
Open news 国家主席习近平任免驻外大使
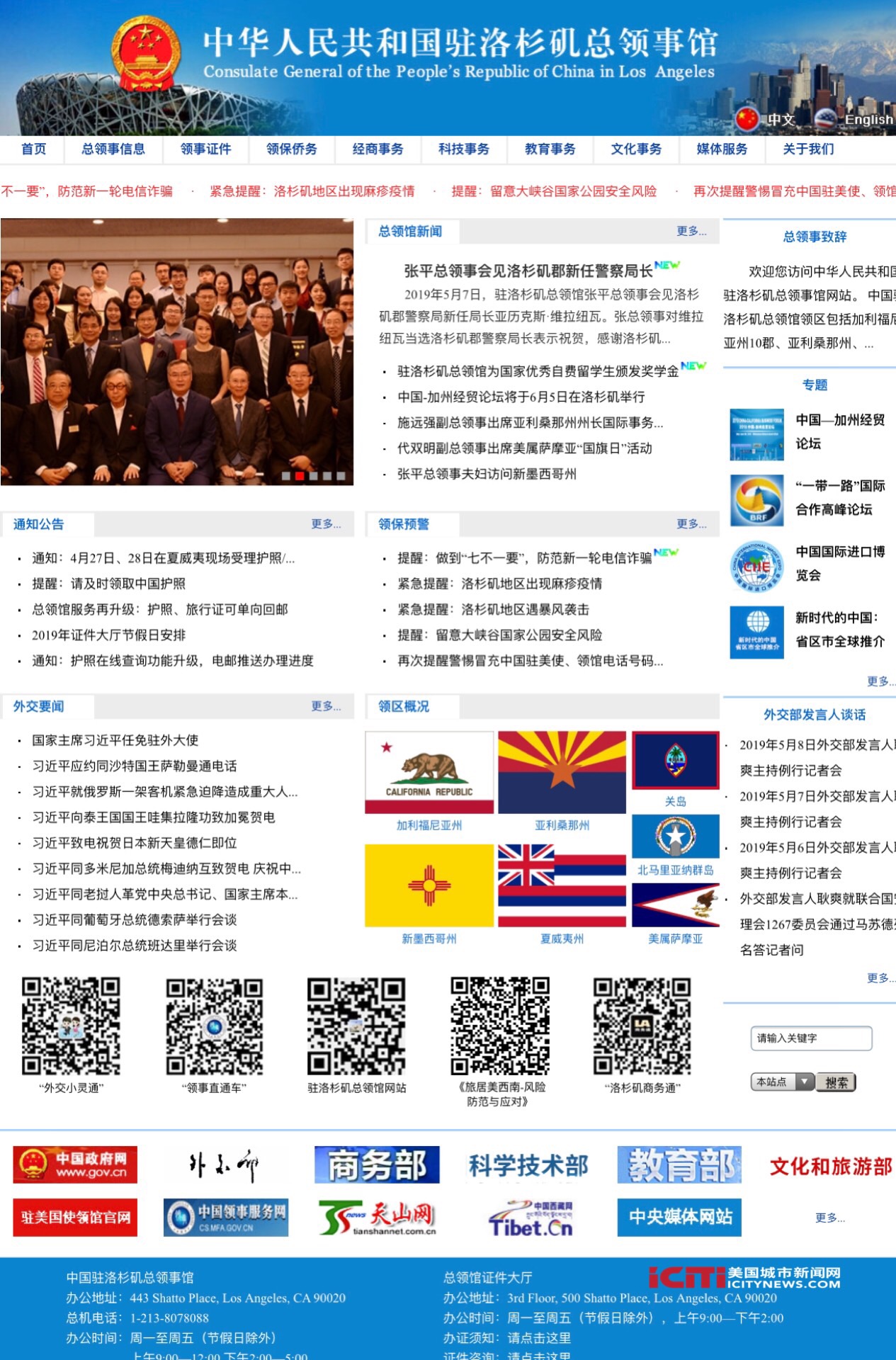click(x=115, y=740)
